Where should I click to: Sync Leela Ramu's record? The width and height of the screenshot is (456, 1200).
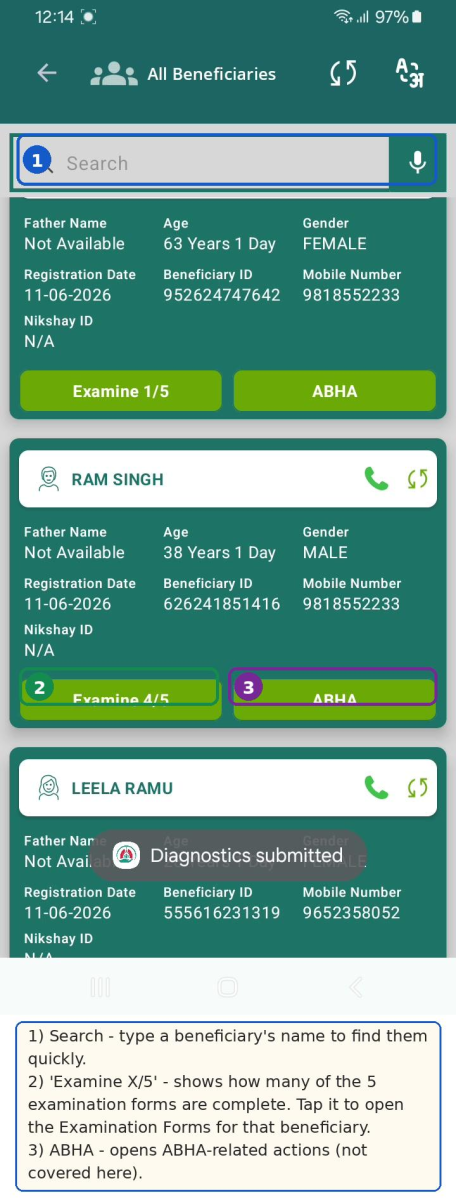(417, 788)
